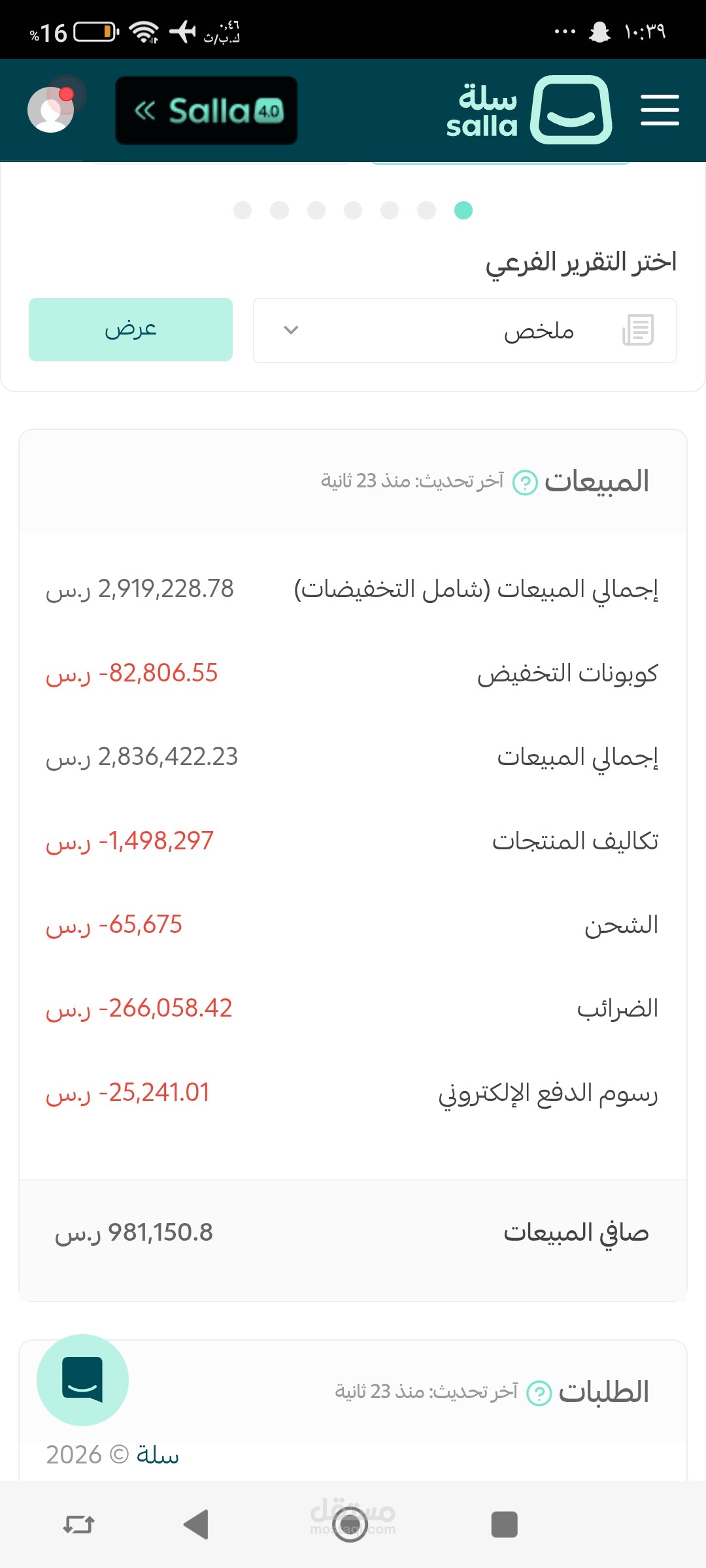This screenshot has width=706, height=1568.
Task: Open the profile avatar
Action: 50,110
